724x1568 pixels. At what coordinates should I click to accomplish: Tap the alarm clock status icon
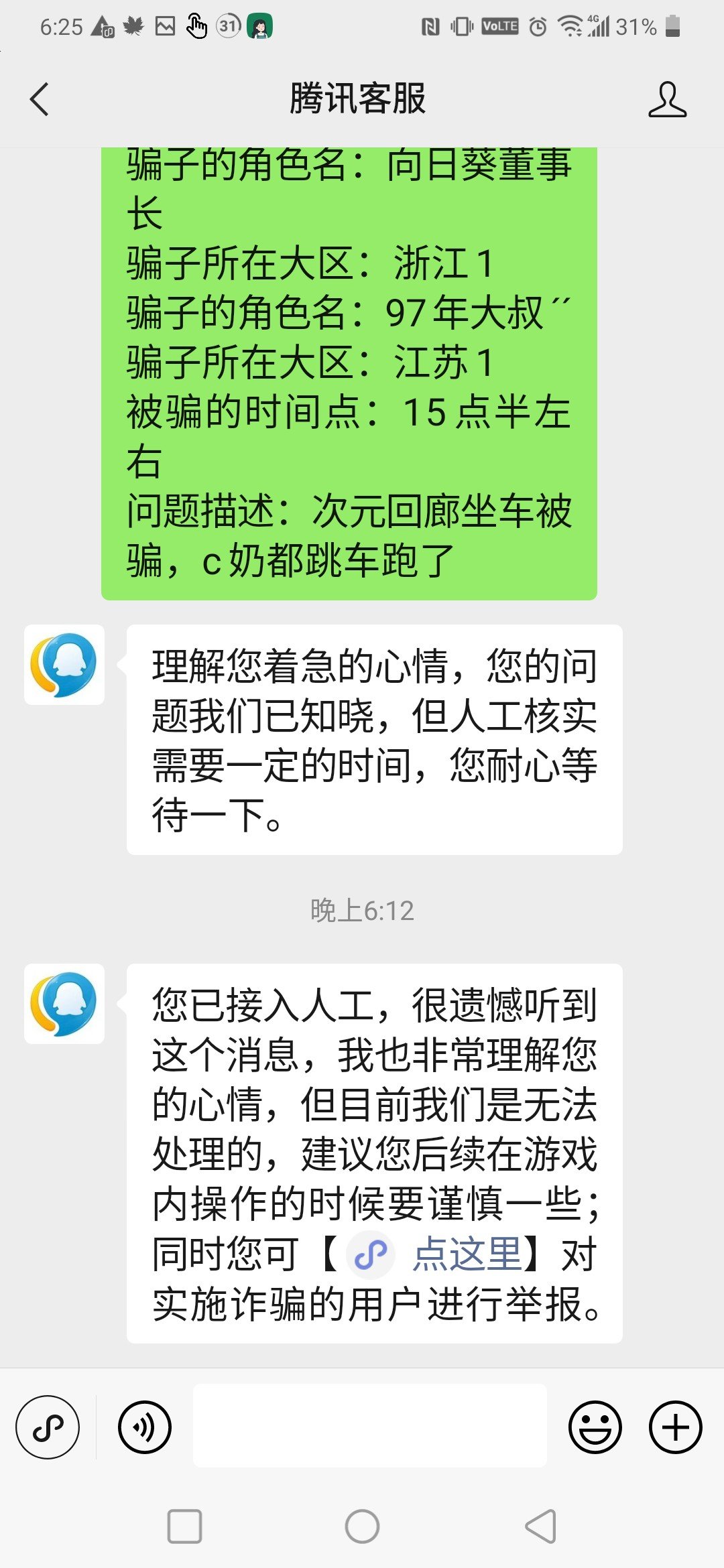tap(536, 27)
